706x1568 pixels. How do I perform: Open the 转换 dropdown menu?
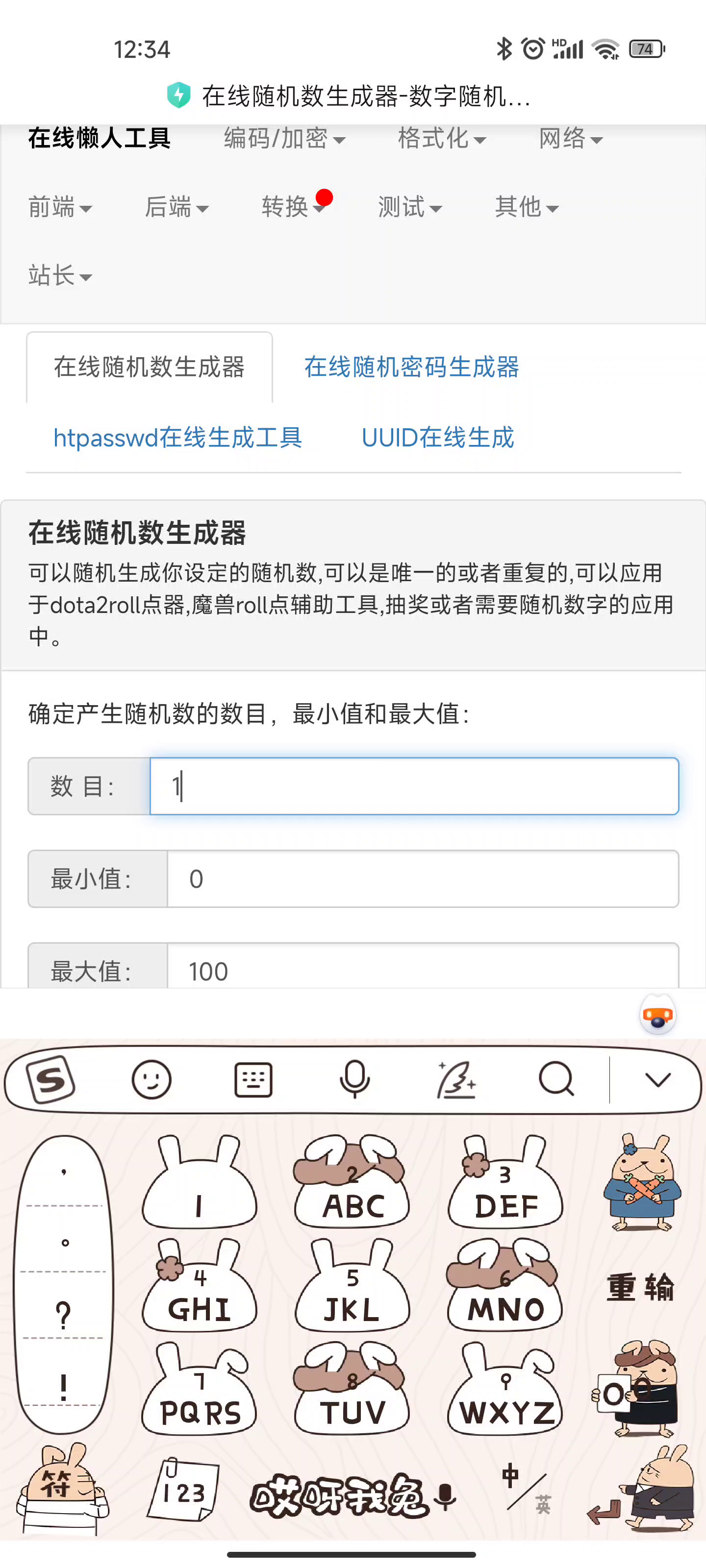click(x=293, y=208)
